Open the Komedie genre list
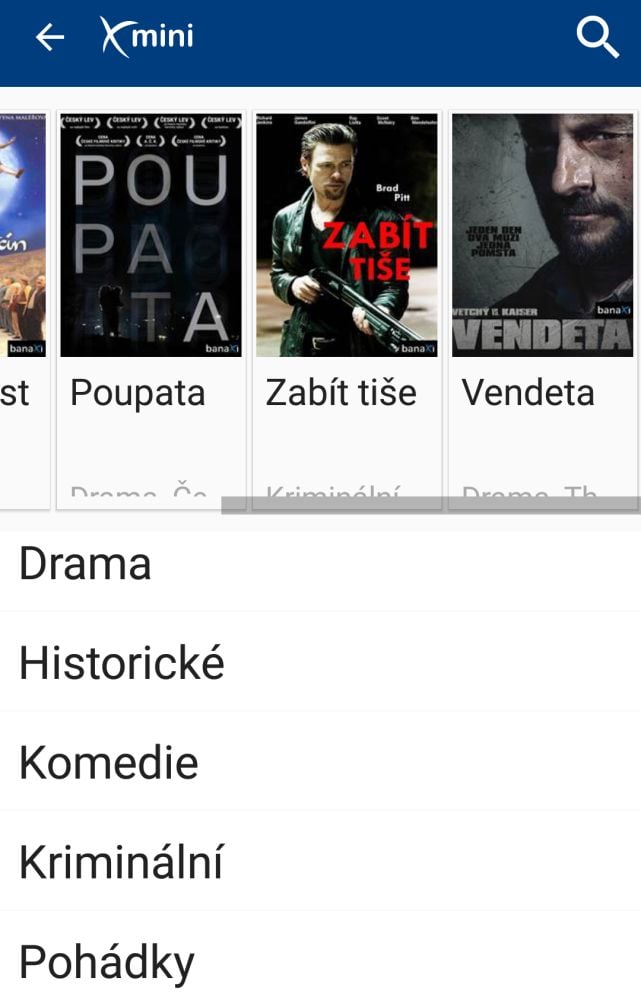The width and height of the screenshot is (641, 1000). click(109, 762)
